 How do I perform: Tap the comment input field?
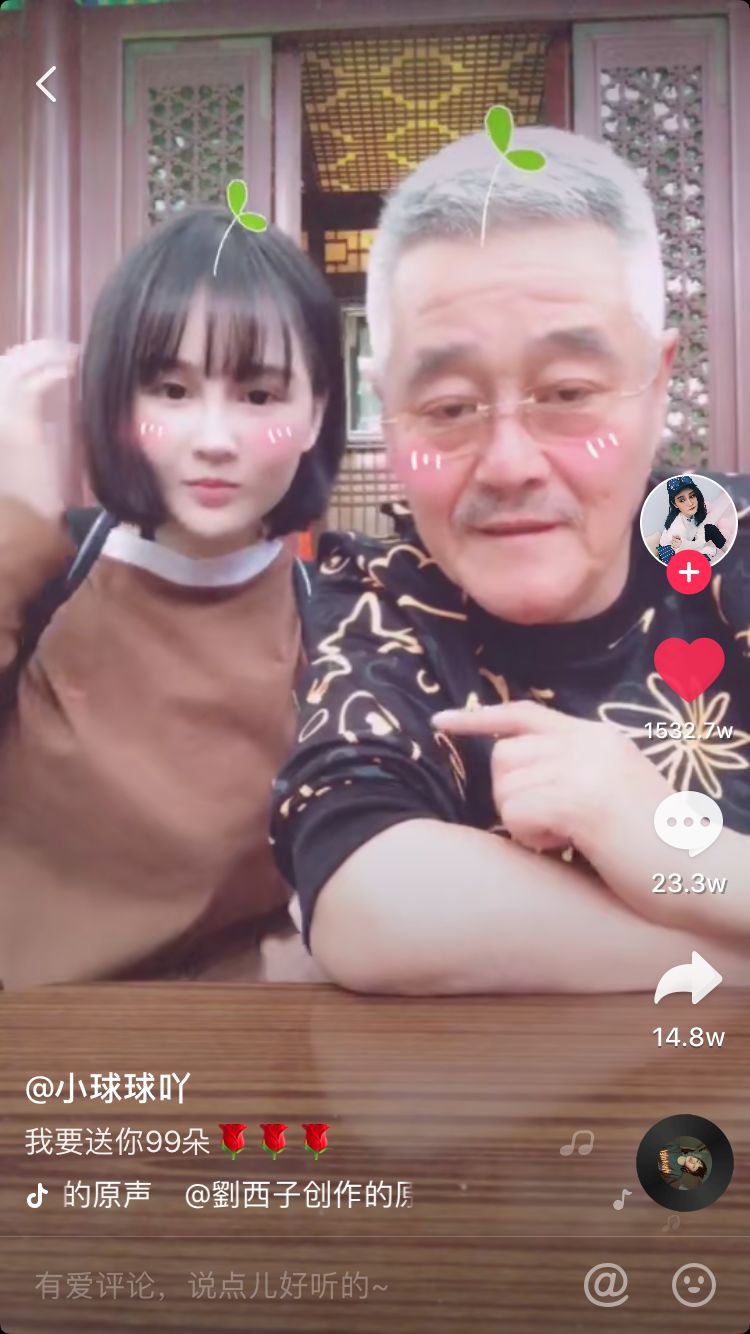click(290, 1285)
